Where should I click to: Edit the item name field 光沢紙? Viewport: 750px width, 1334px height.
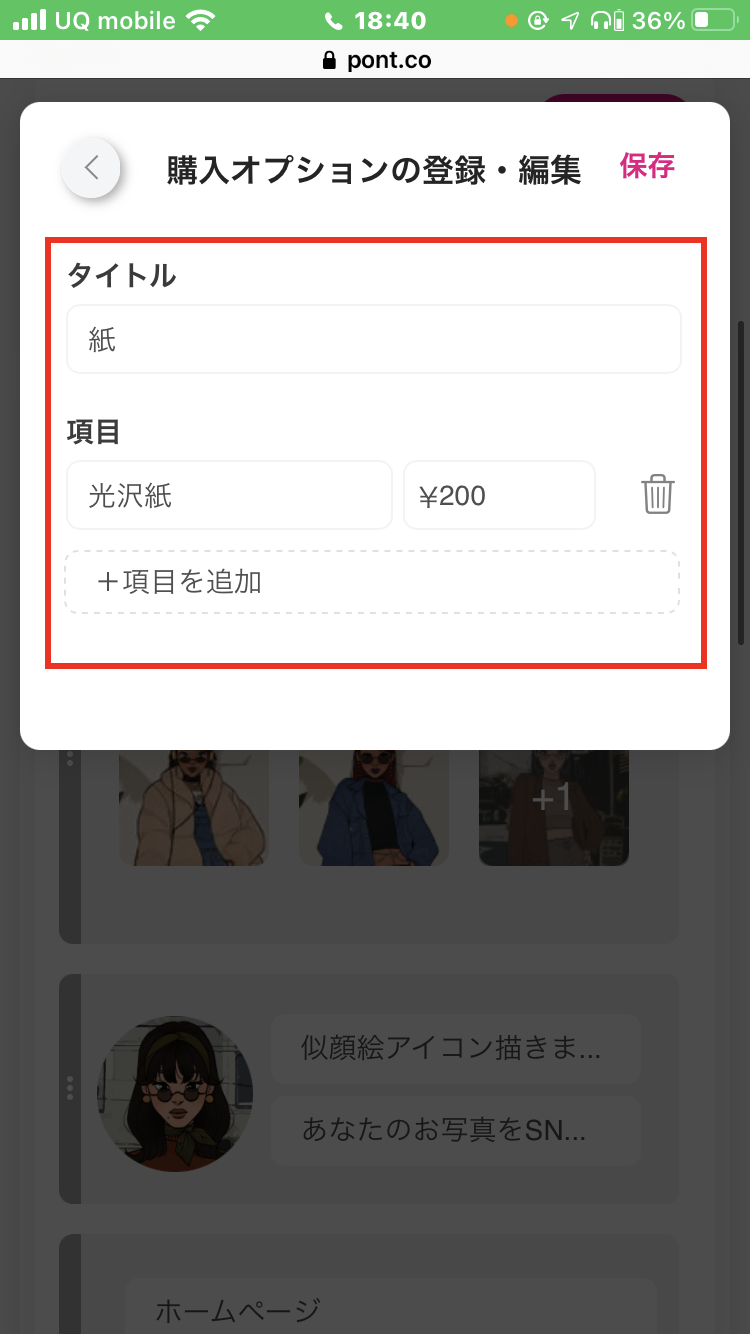coord(229,495)
